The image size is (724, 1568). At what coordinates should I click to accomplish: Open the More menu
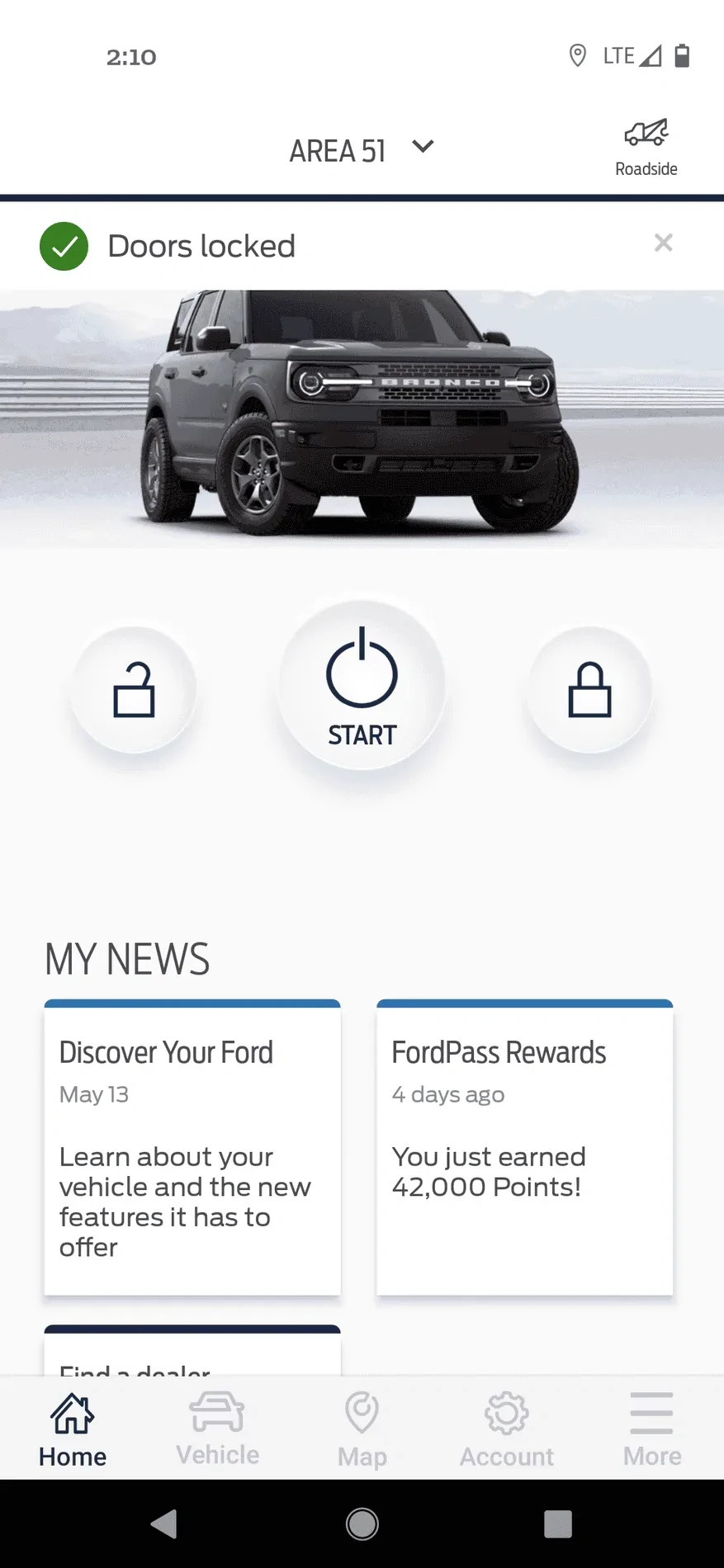pyautogui.click(x=651, y=1428)
